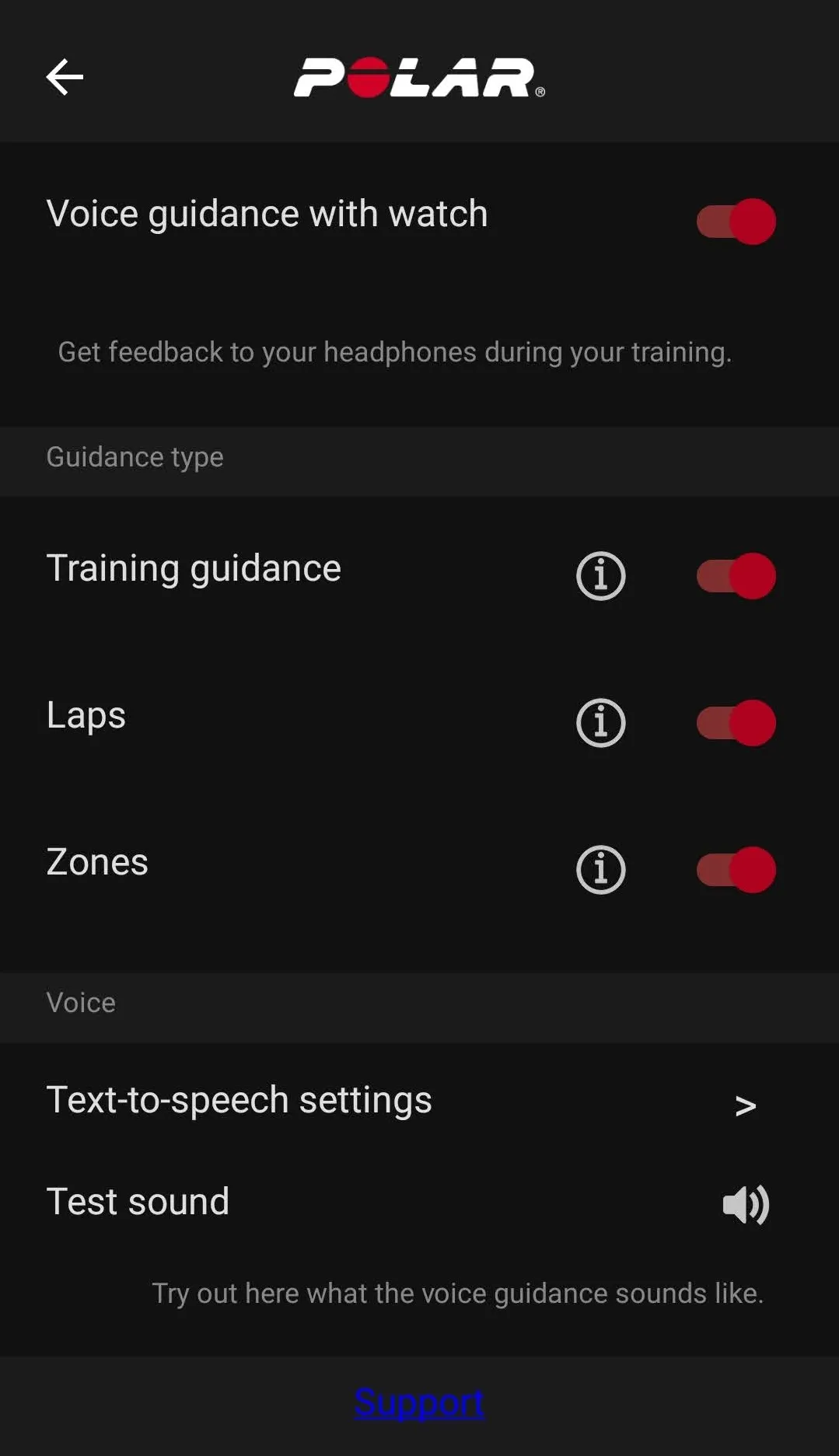Go back using the arrow icon

coord(65,77)
